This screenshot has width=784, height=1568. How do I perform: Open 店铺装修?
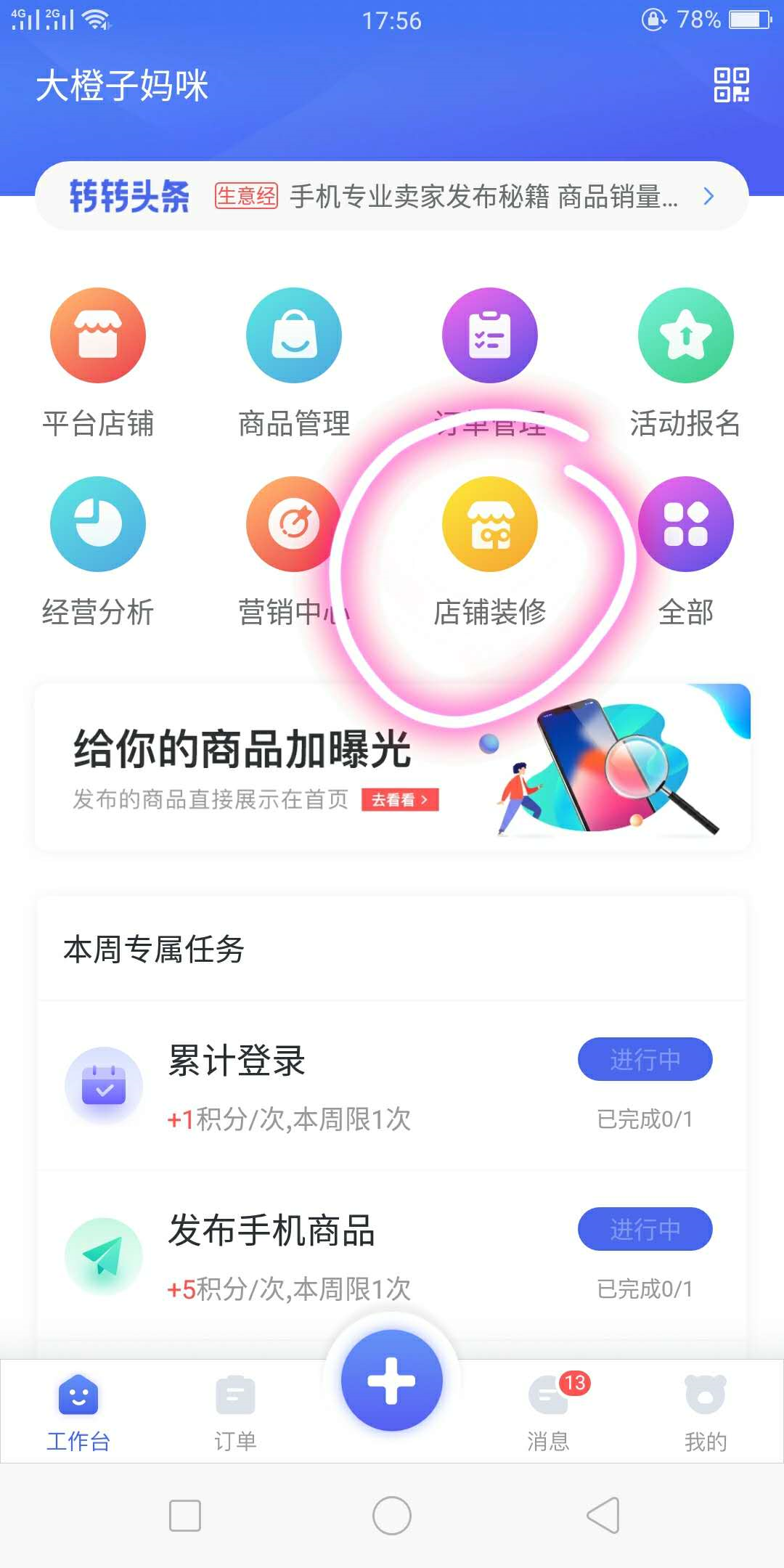[490, 524]
